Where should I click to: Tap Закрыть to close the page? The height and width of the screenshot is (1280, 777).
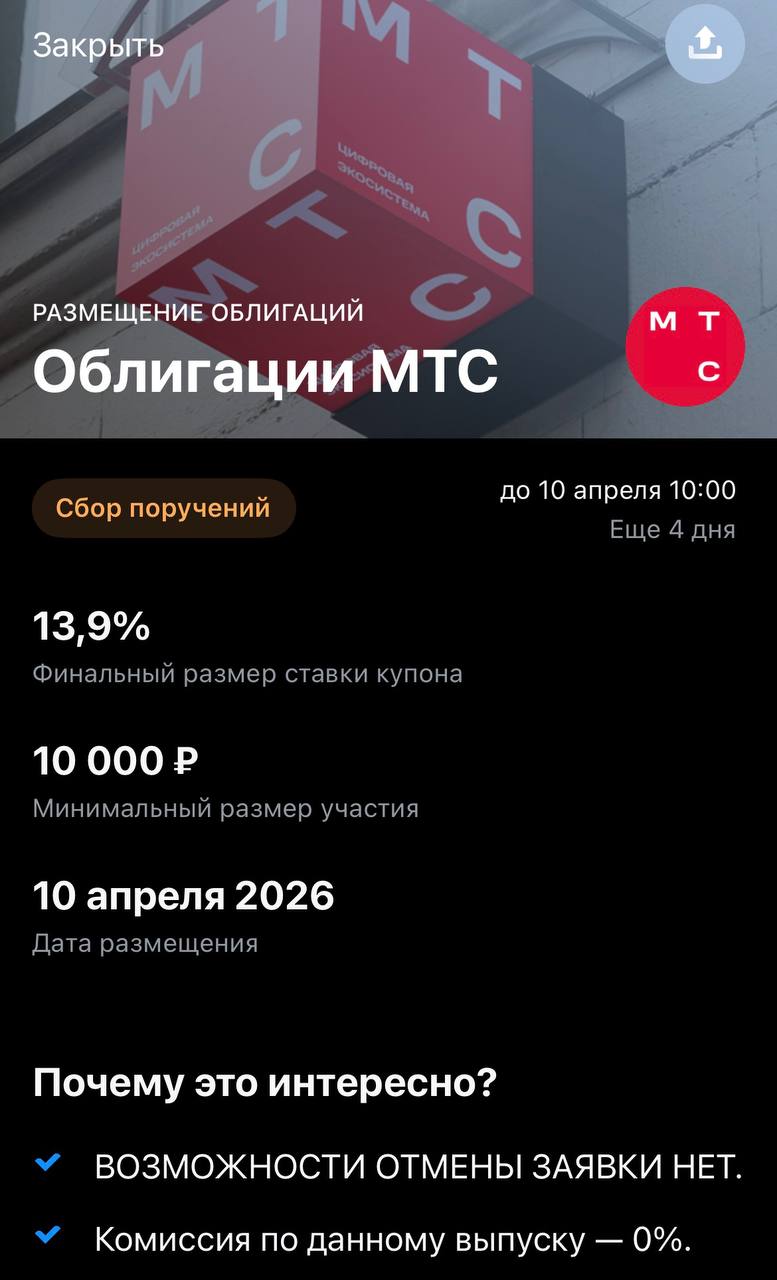coord(98,45)
